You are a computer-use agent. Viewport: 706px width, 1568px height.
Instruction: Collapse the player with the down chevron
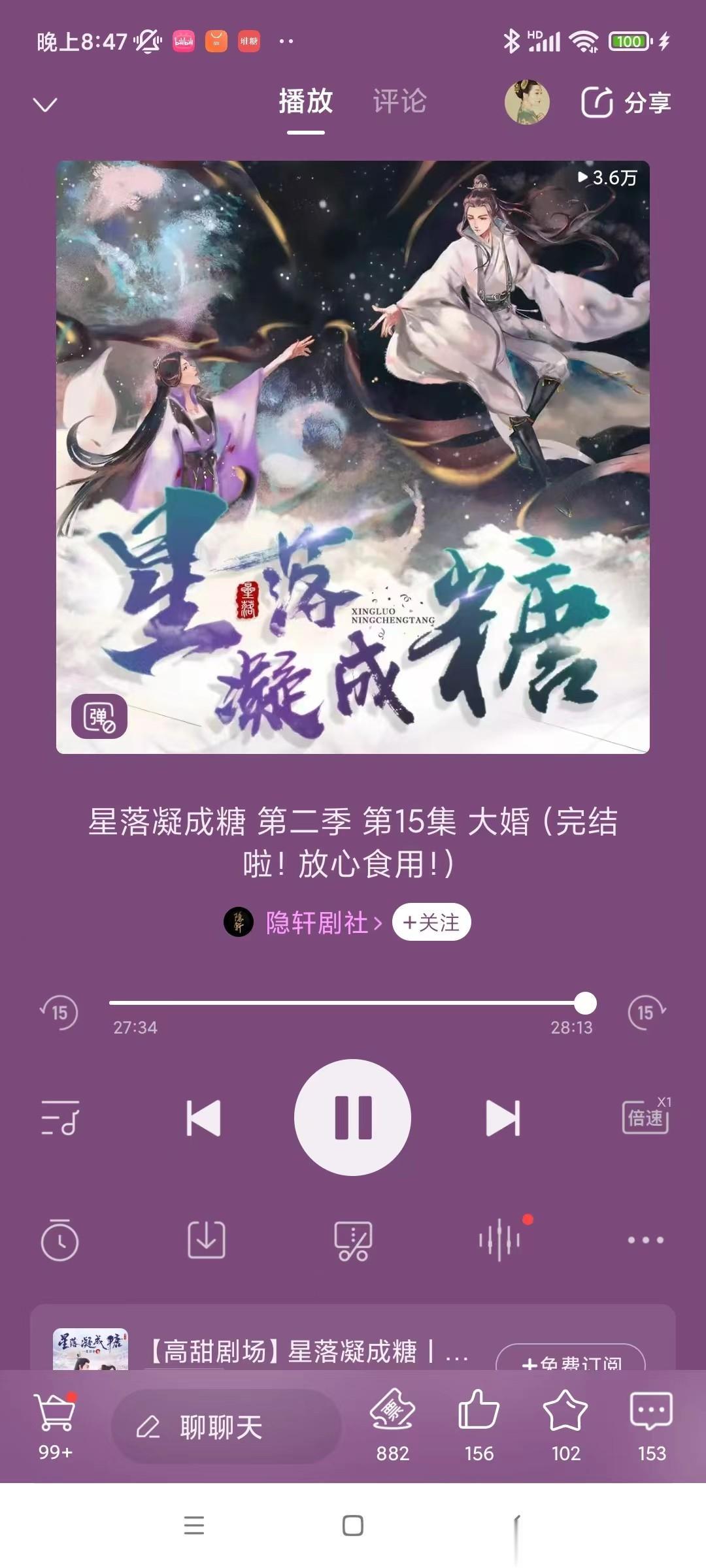(x=45, y=105)
